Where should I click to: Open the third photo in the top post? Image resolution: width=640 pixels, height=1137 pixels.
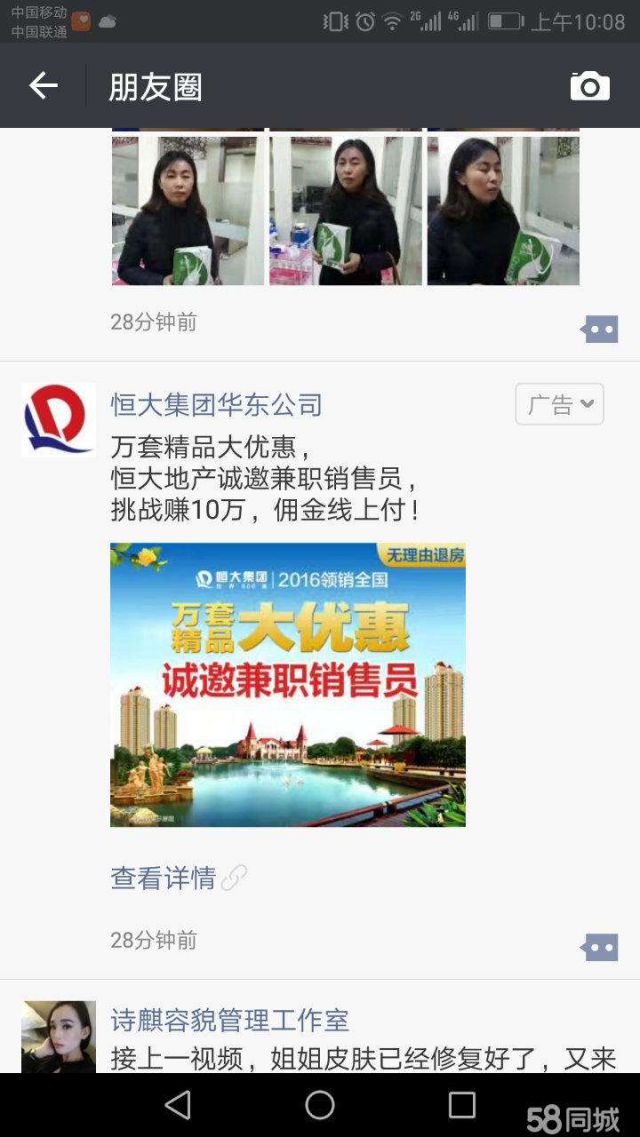click(x=503, y=208)
